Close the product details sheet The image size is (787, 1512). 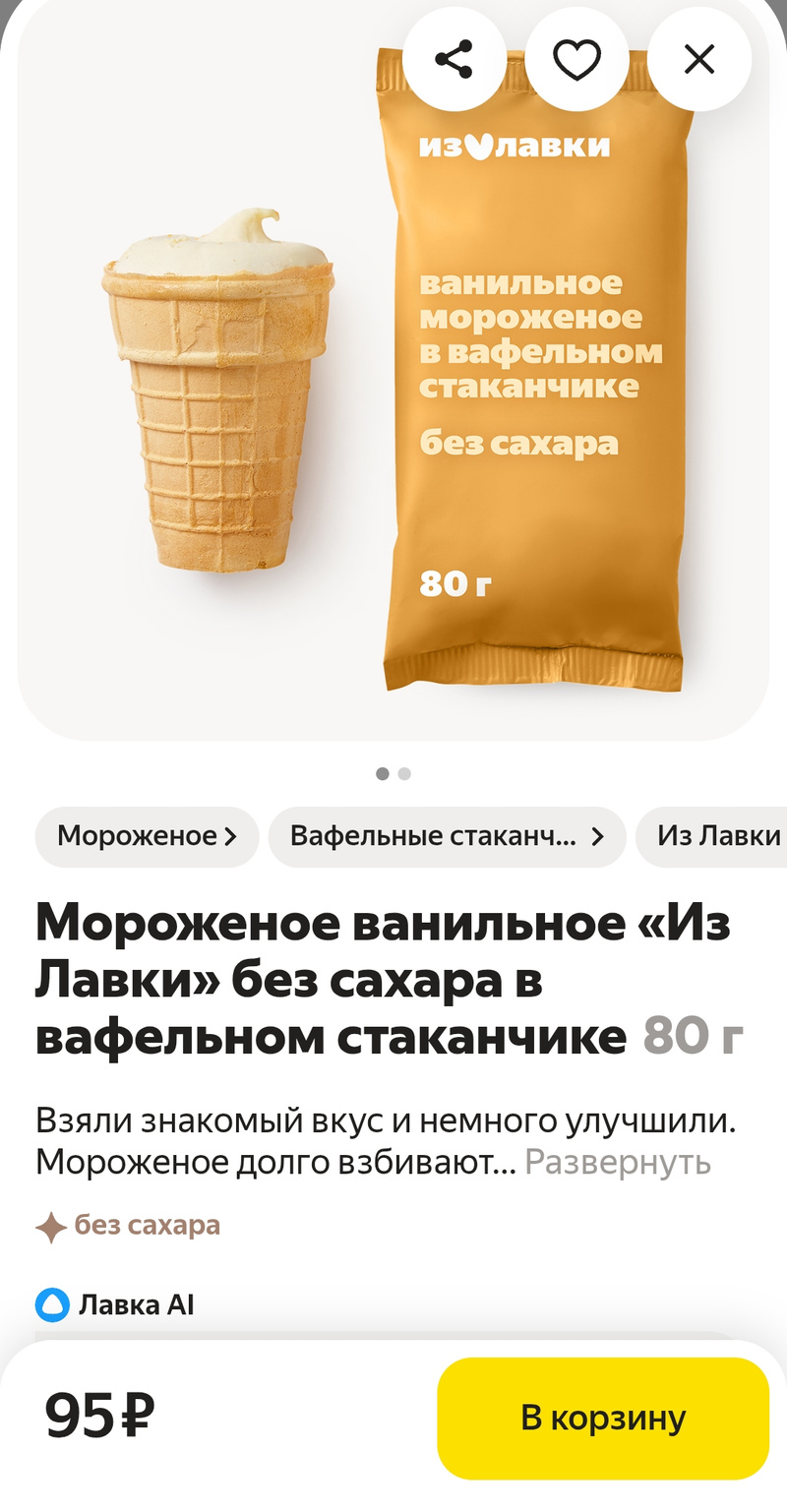[698, 60]
